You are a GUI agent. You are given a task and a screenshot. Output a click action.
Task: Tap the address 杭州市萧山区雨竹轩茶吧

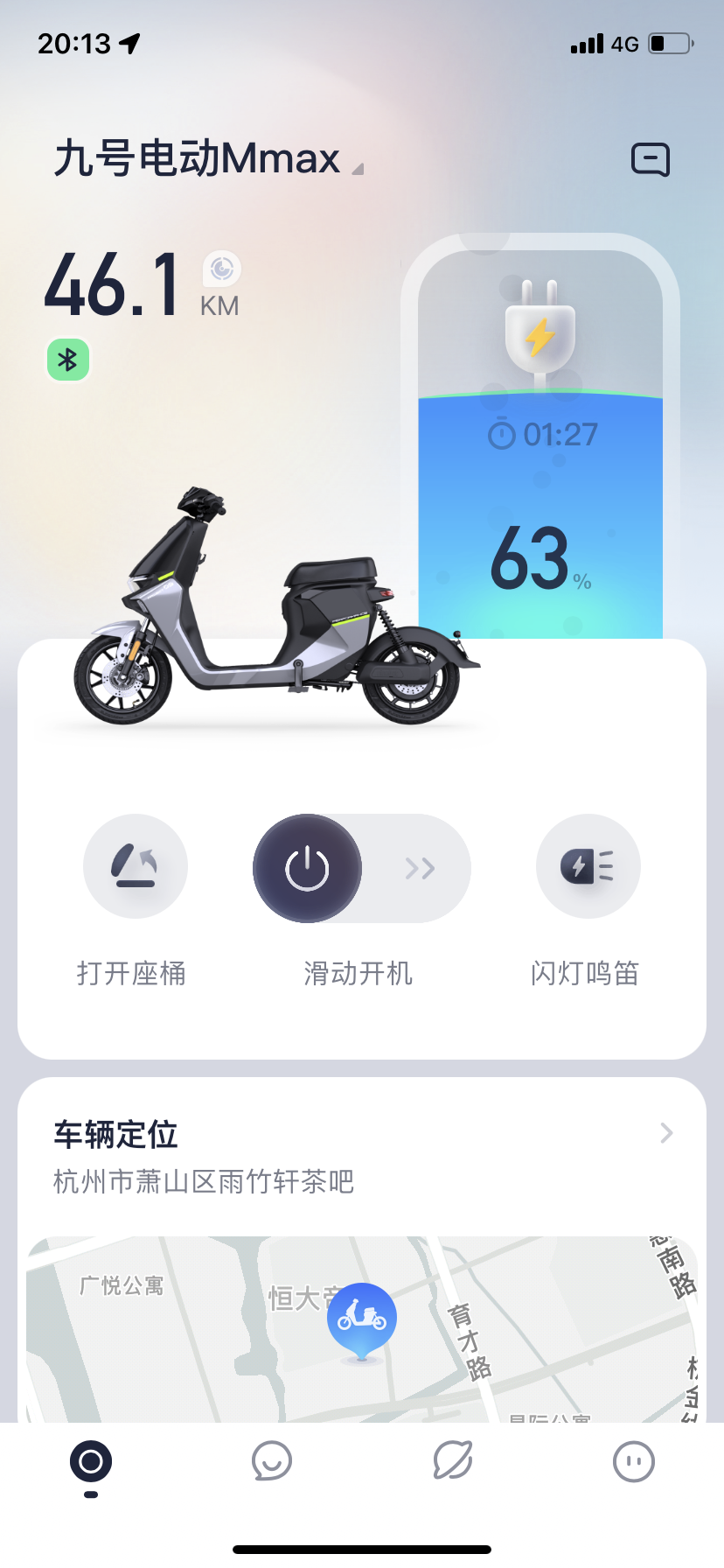[202, 1181]
